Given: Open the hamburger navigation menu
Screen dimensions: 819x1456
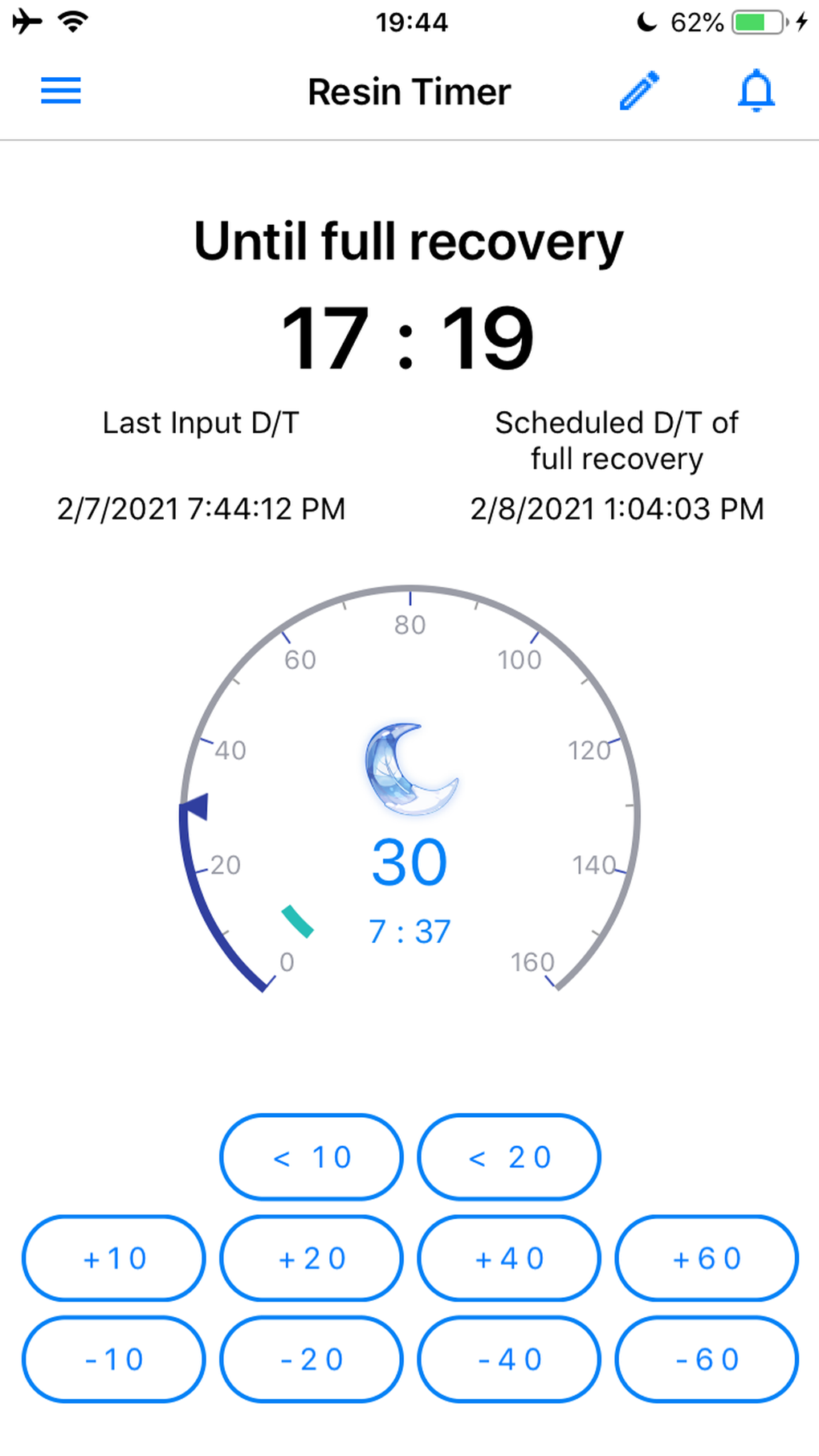Looking at the screenshot, I should (x=60, y=91).
